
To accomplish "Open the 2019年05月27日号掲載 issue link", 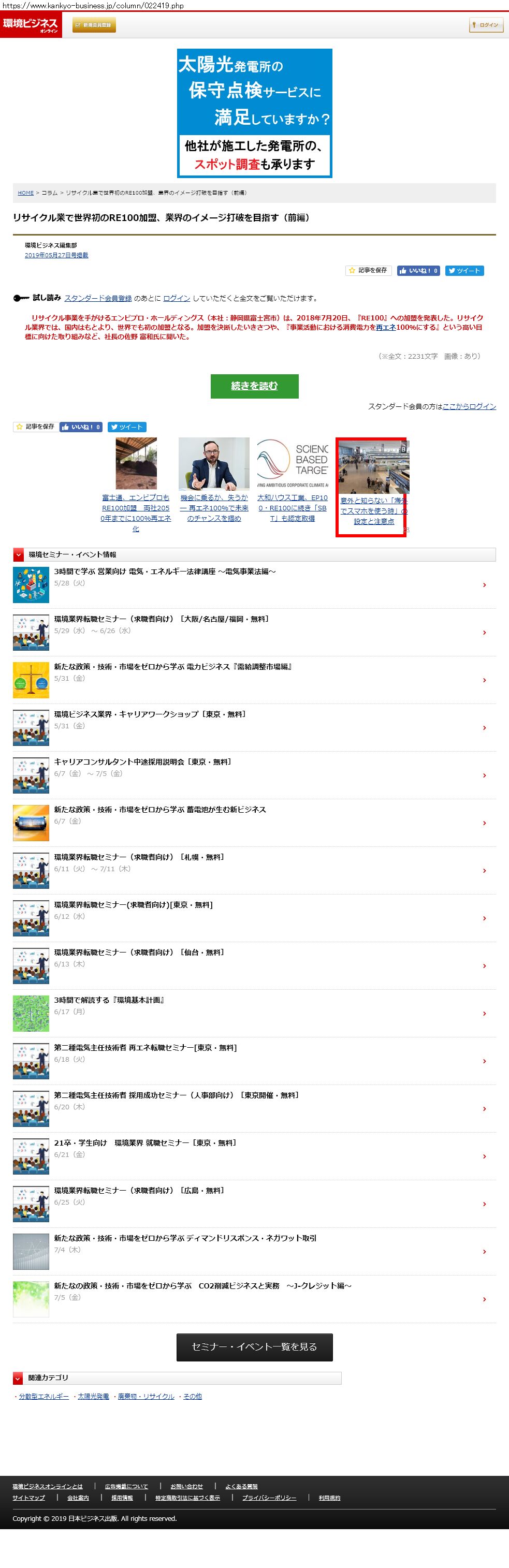I will [56, 255].
